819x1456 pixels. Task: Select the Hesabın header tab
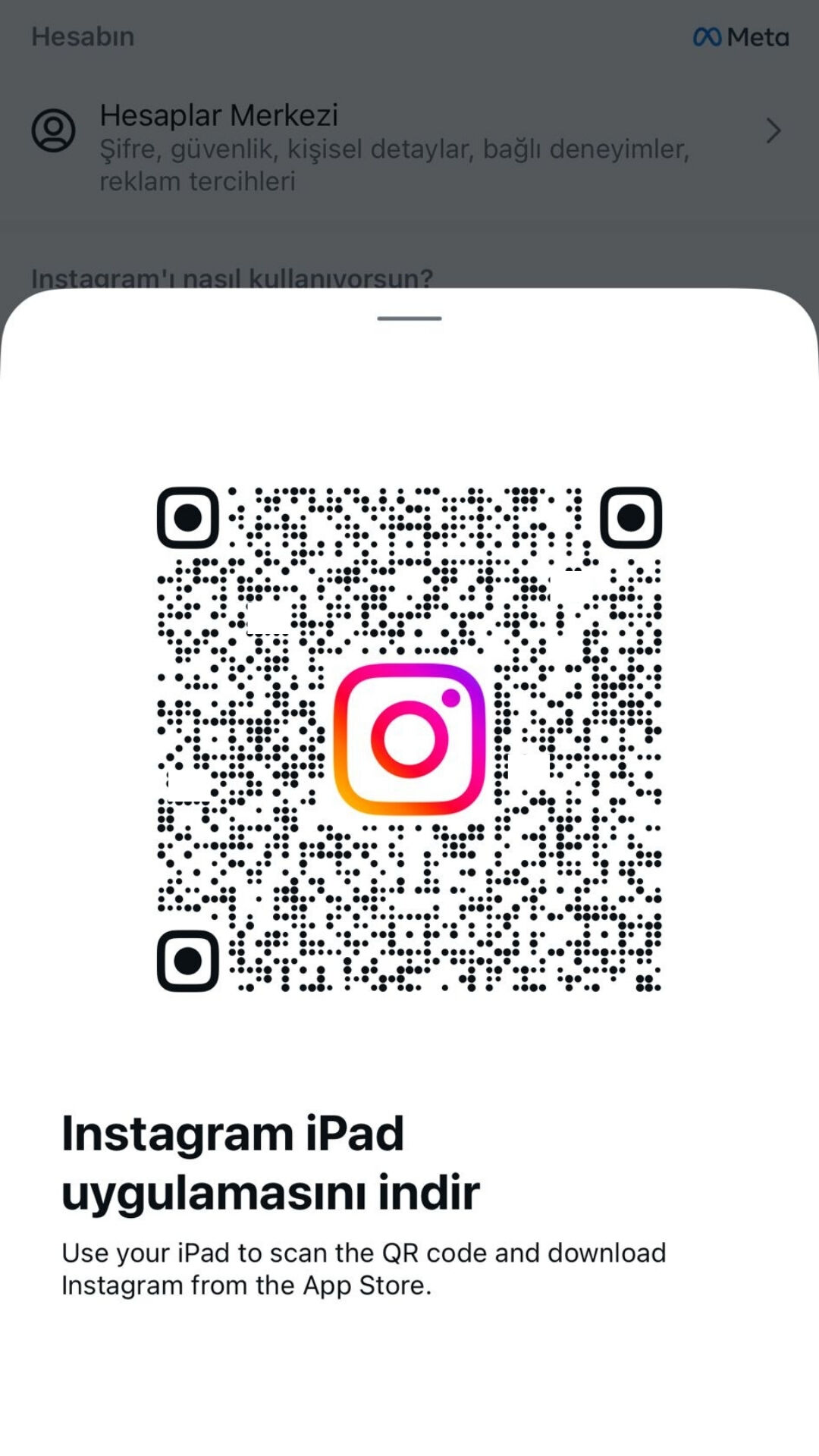pos(83,36)
